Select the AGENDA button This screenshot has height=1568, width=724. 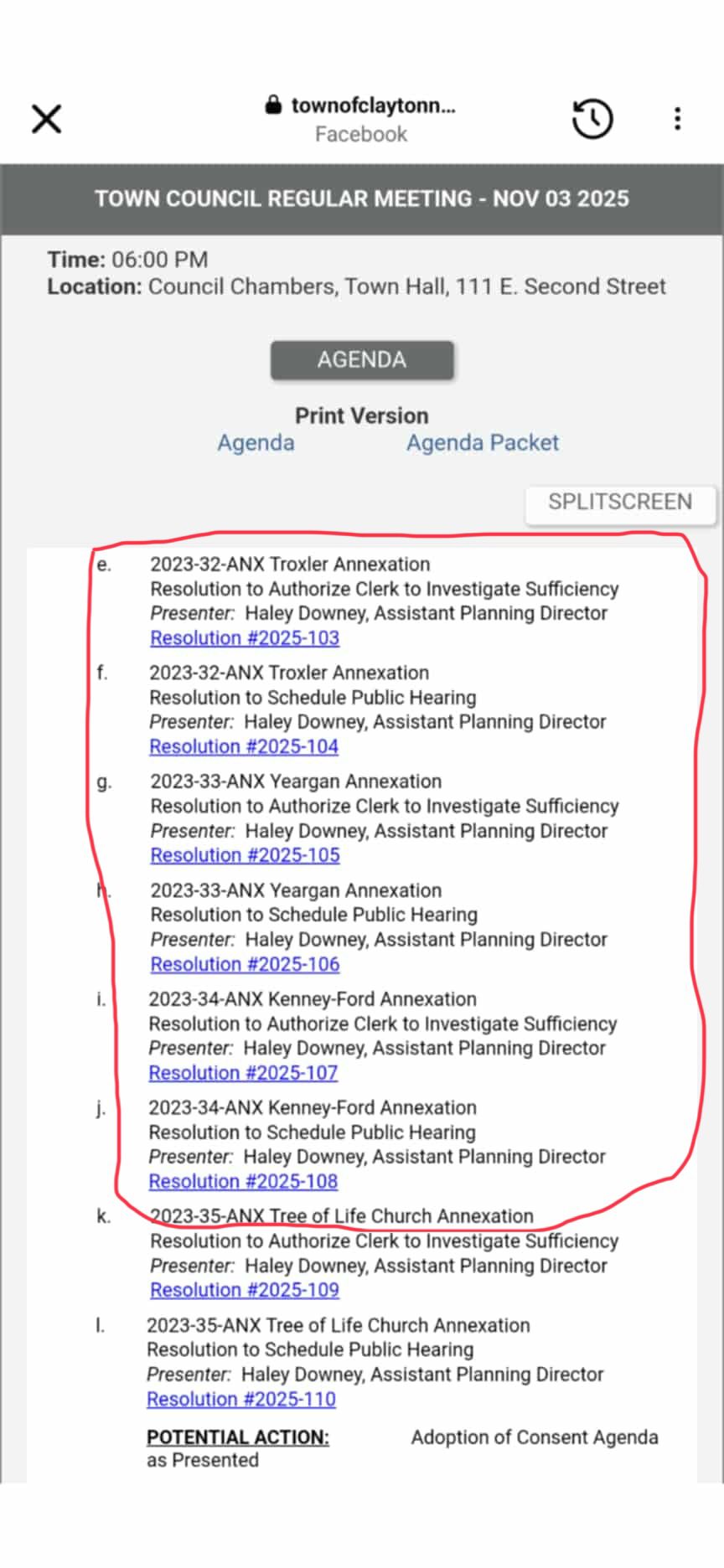pyautogui.click(x=362, y=360)
